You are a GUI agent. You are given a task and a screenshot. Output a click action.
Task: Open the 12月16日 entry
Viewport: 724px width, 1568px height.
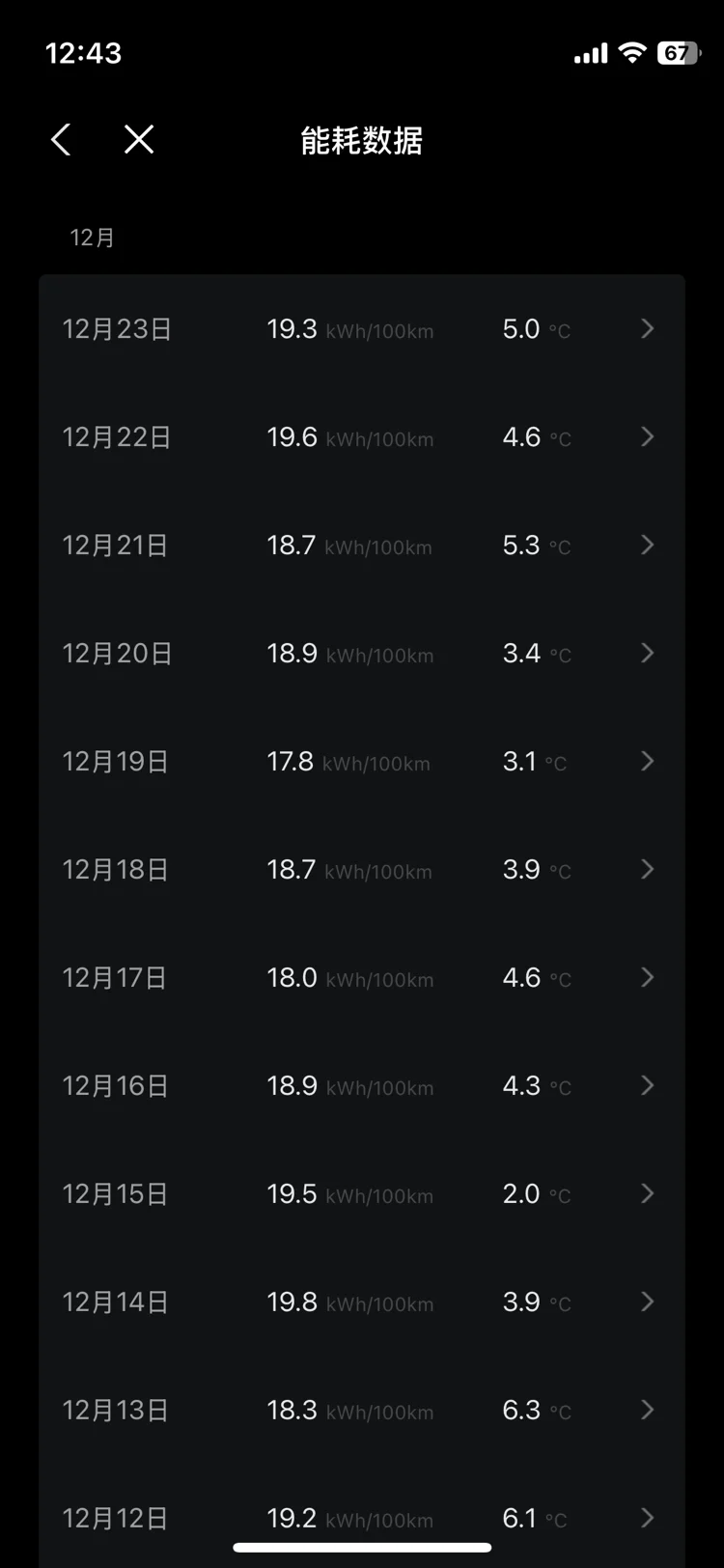362,1086
